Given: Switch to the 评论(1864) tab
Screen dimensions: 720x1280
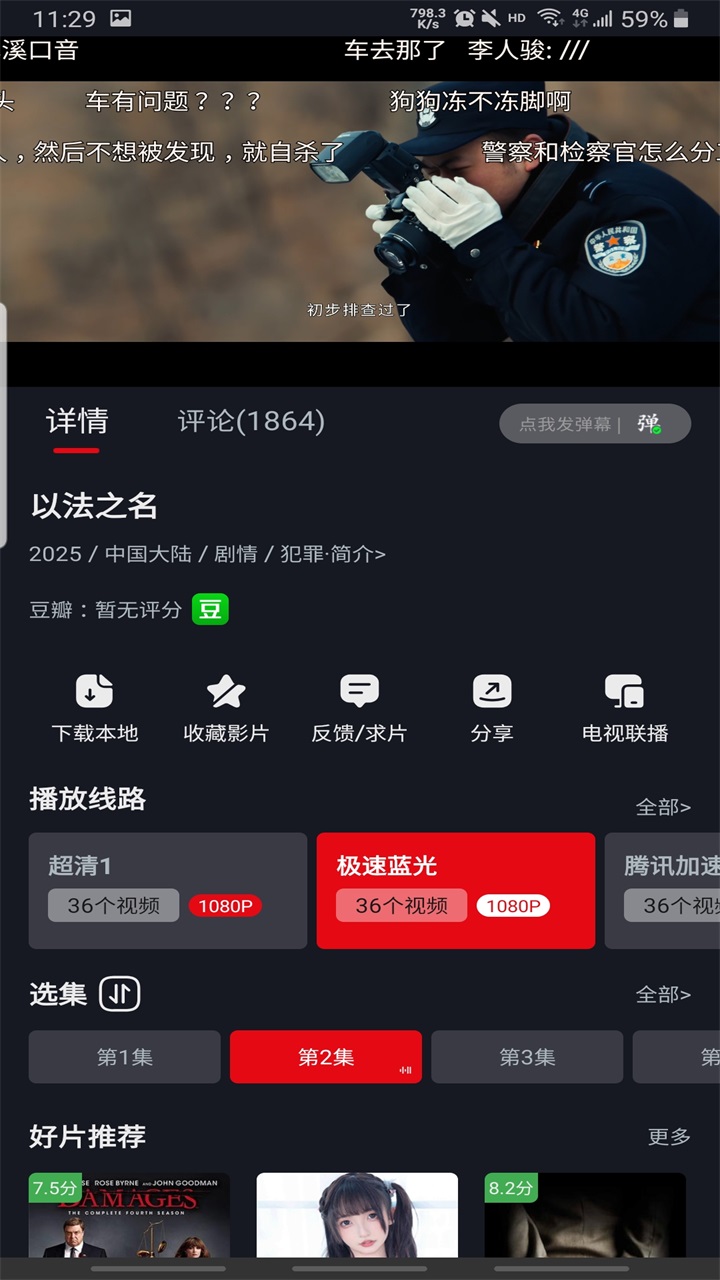Looking at the screenshot, I should pyautogui.click(x=248, y=421).
